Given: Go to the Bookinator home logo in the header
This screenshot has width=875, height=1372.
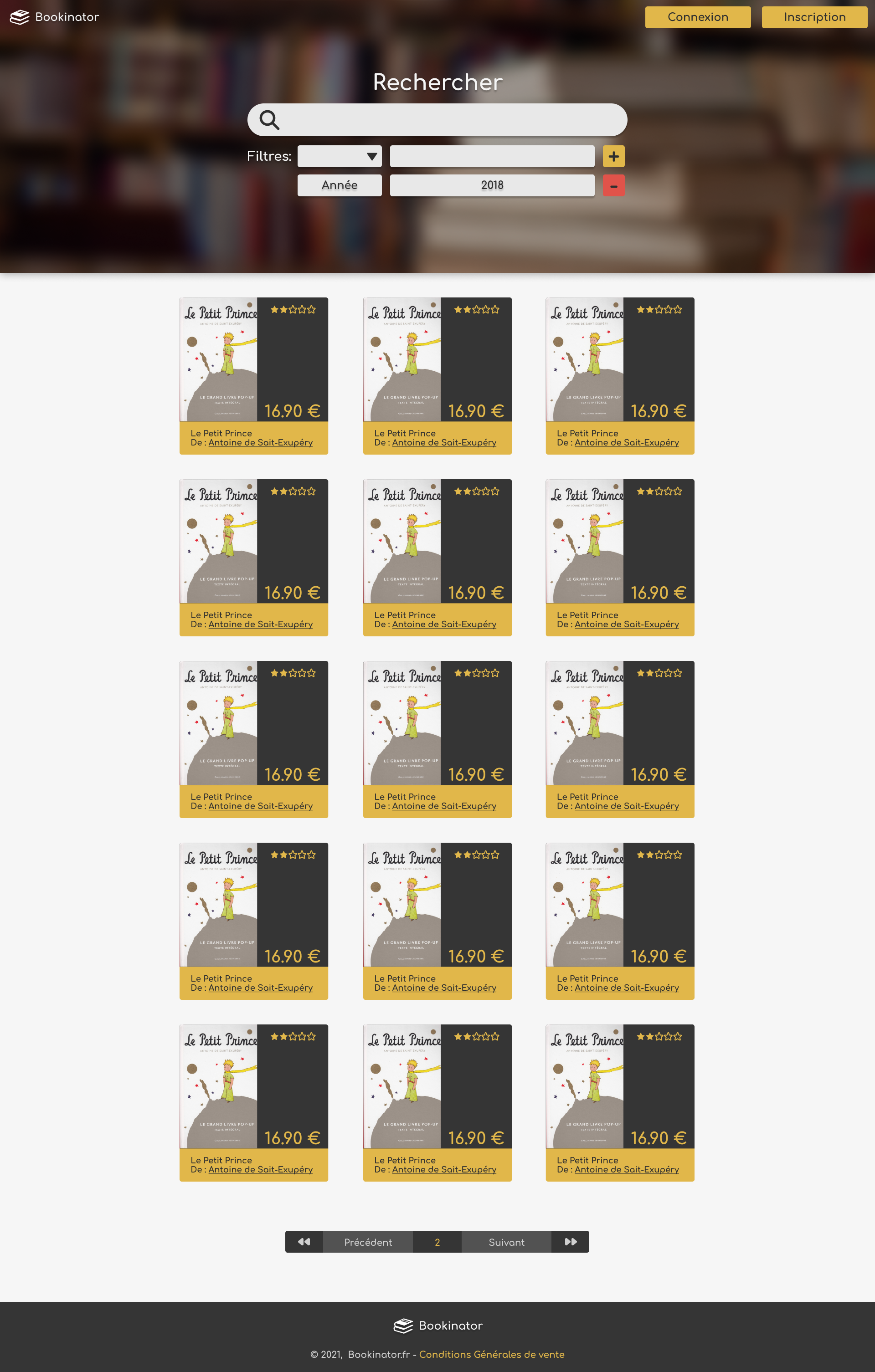Looking at the screenshot, I should 55,17.
